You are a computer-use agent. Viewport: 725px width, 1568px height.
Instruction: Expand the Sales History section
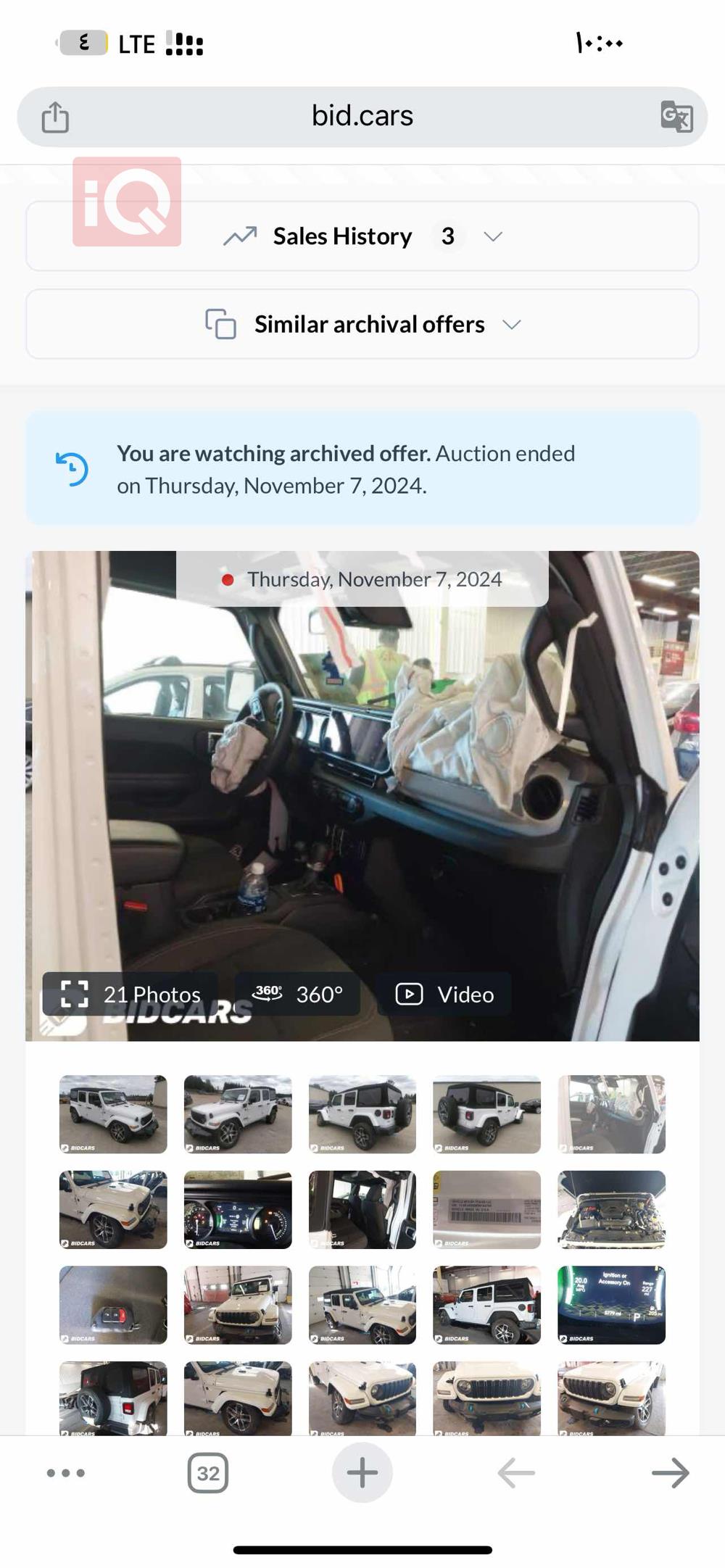(362, 236)
